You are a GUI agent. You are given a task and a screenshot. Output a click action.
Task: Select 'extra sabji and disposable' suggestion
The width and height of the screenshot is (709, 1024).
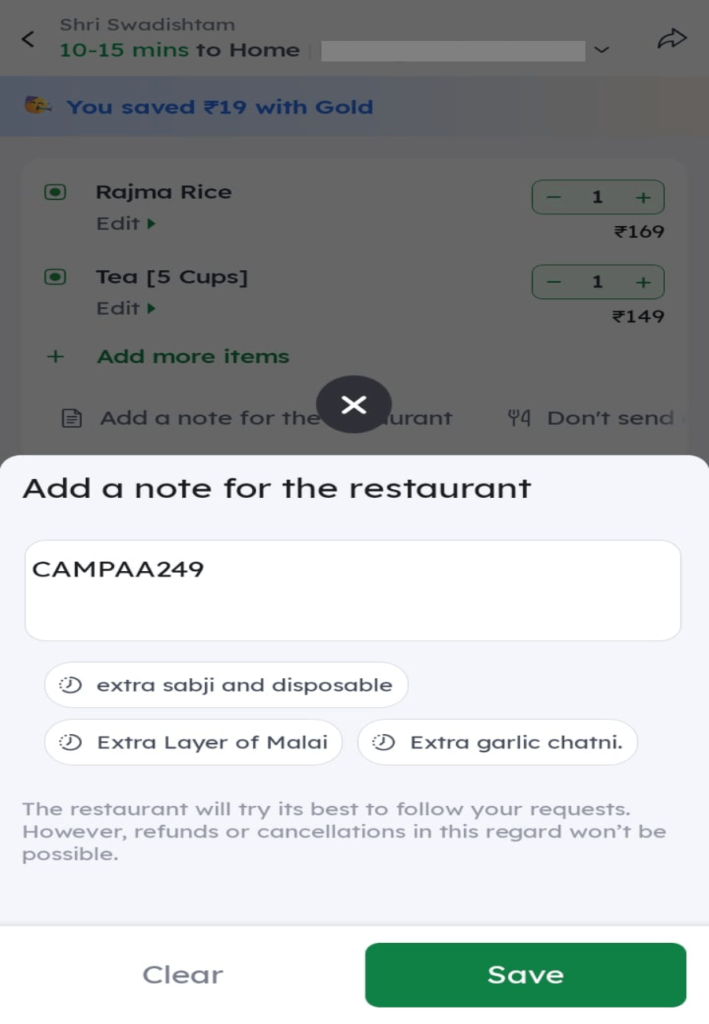tap(226, 685)
